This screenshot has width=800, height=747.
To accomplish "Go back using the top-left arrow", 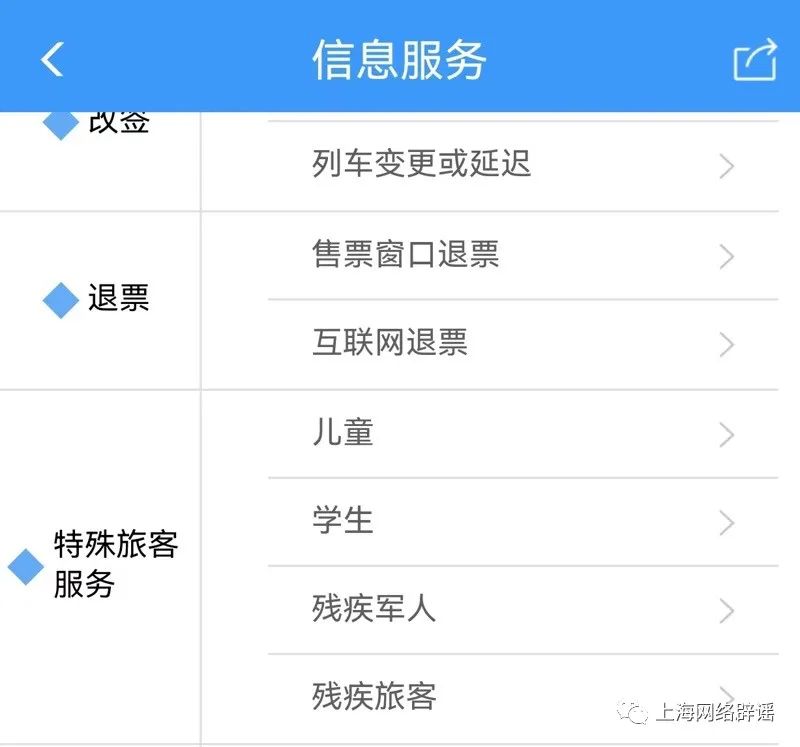I will coord(52,59).
